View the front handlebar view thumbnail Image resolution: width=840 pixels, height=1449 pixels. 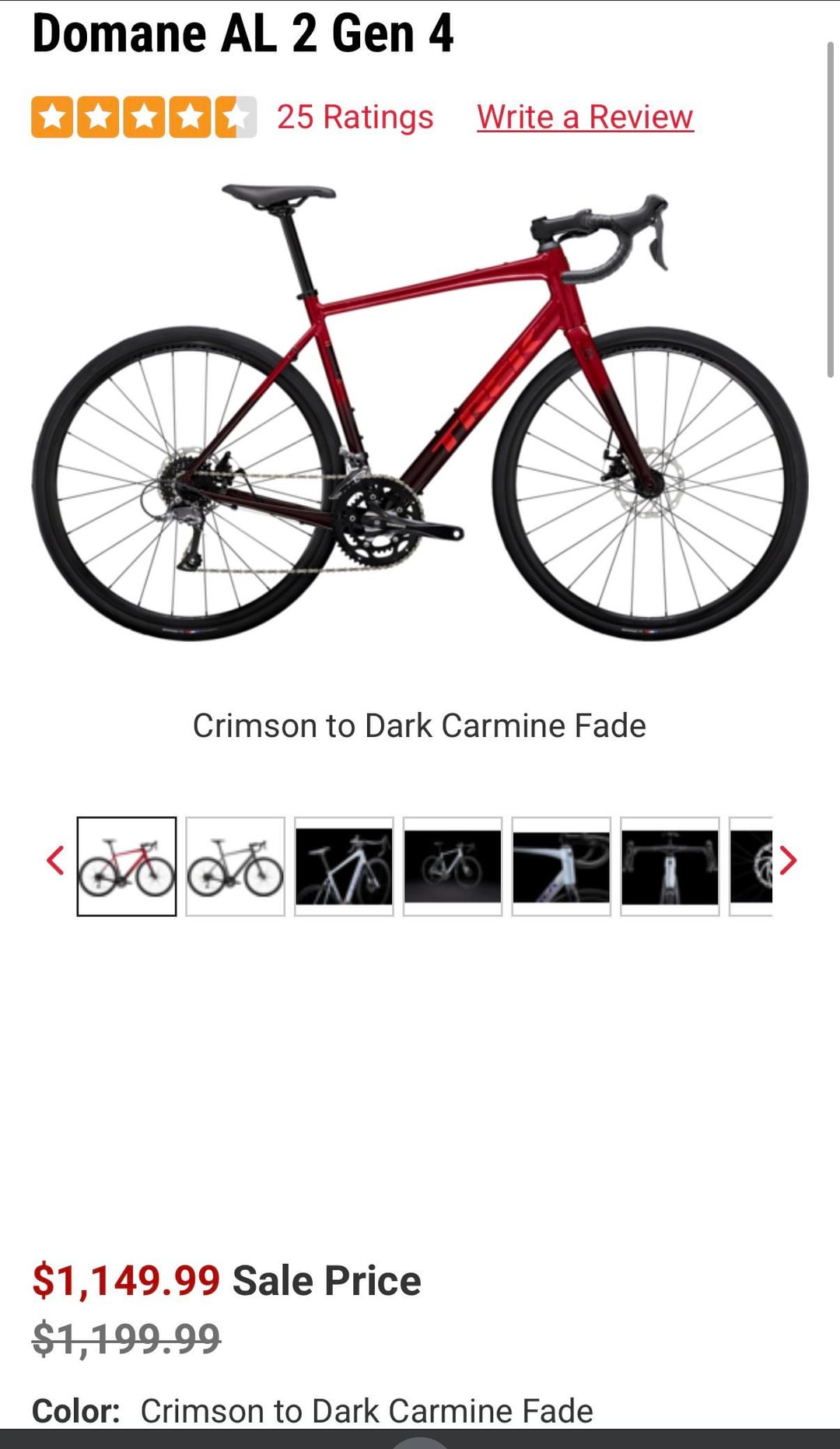[x=670, y=866]
